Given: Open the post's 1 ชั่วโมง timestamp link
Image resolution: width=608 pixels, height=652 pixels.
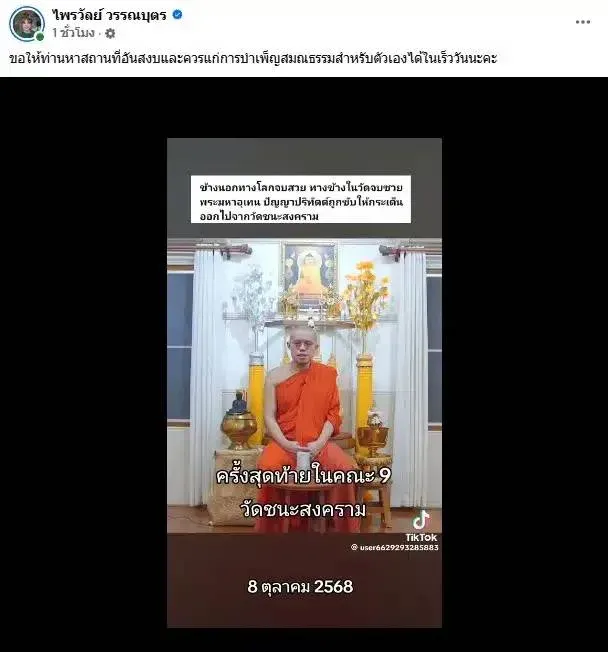Looking at the screenshot, I should click(75, 33).
